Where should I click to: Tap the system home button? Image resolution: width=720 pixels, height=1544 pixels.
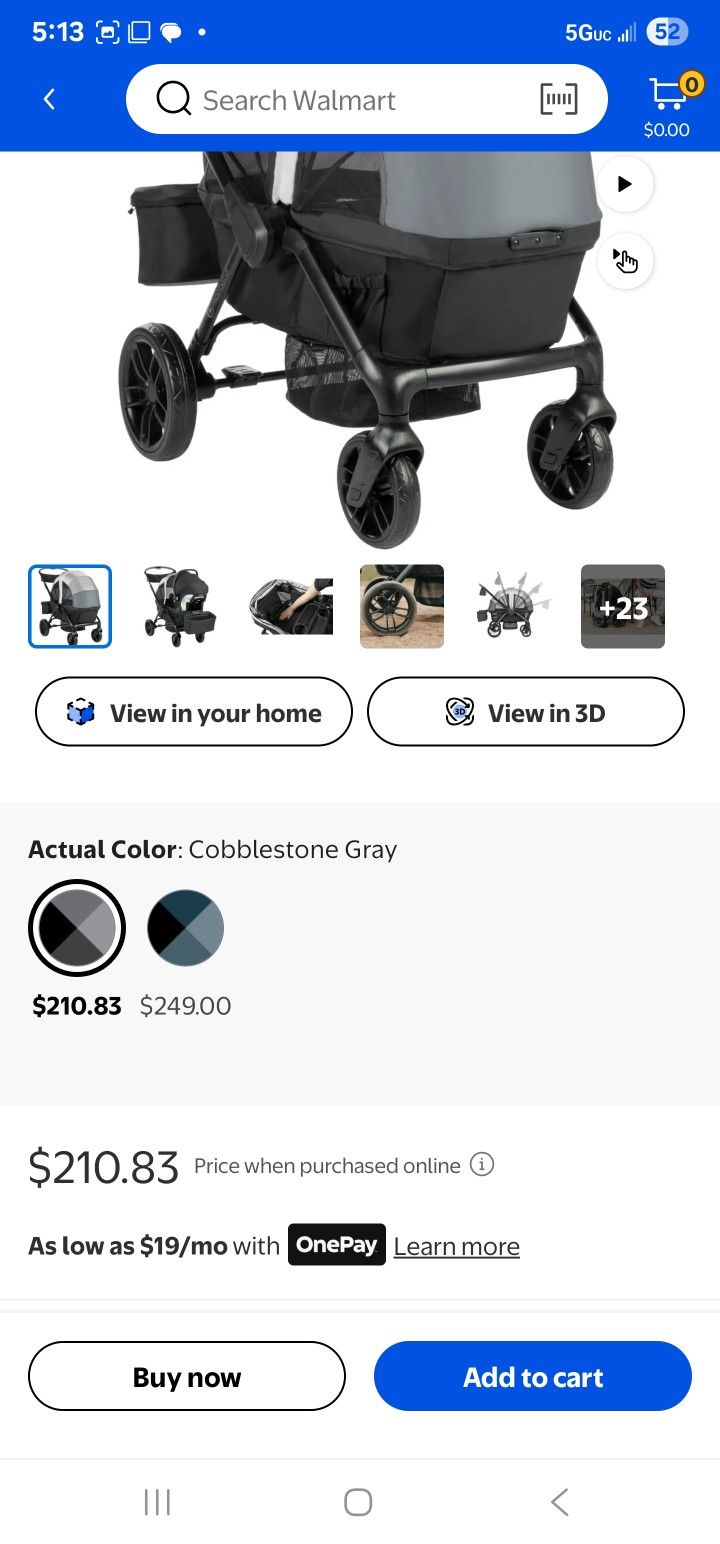pos(358,1502)
